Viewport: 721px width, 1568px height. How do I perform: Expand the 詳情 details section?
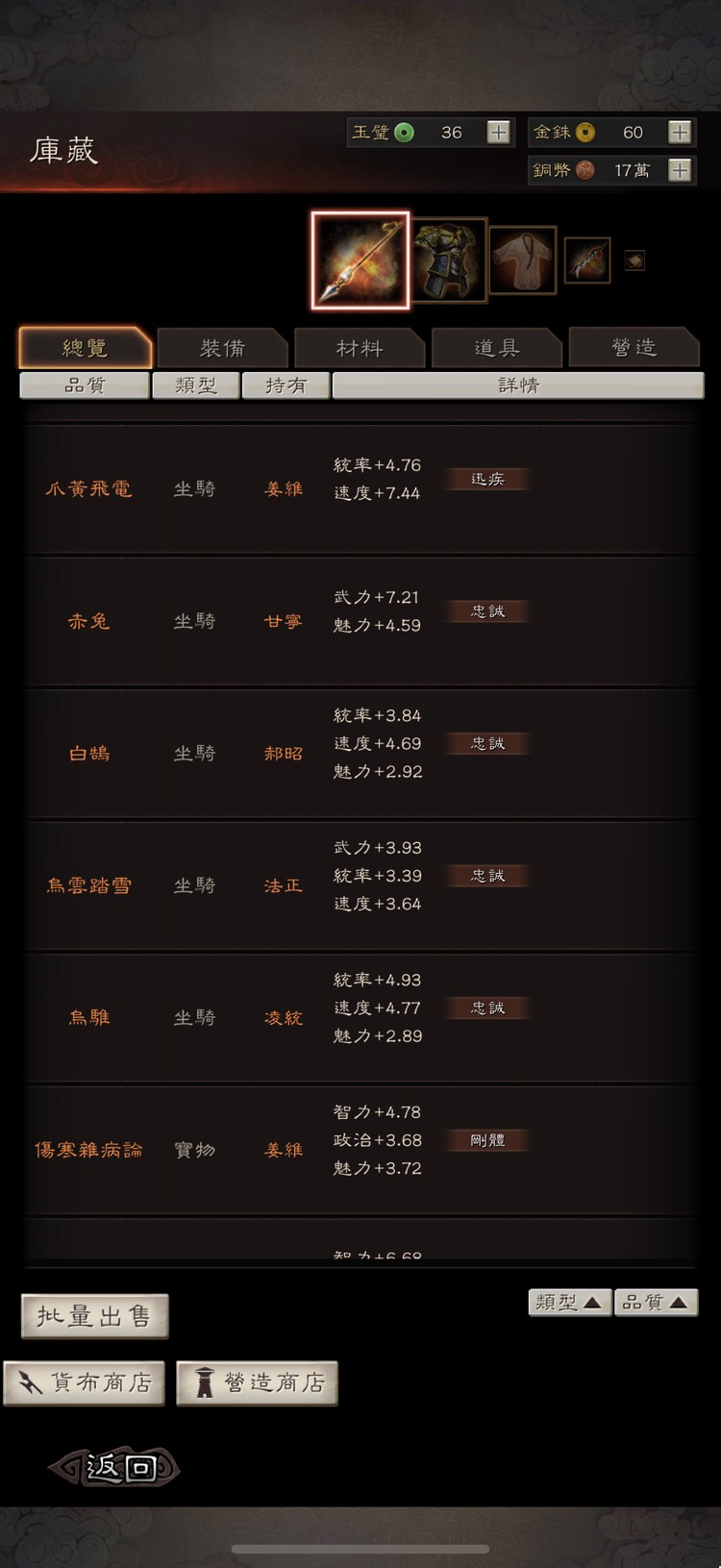[x=517, y=385]
